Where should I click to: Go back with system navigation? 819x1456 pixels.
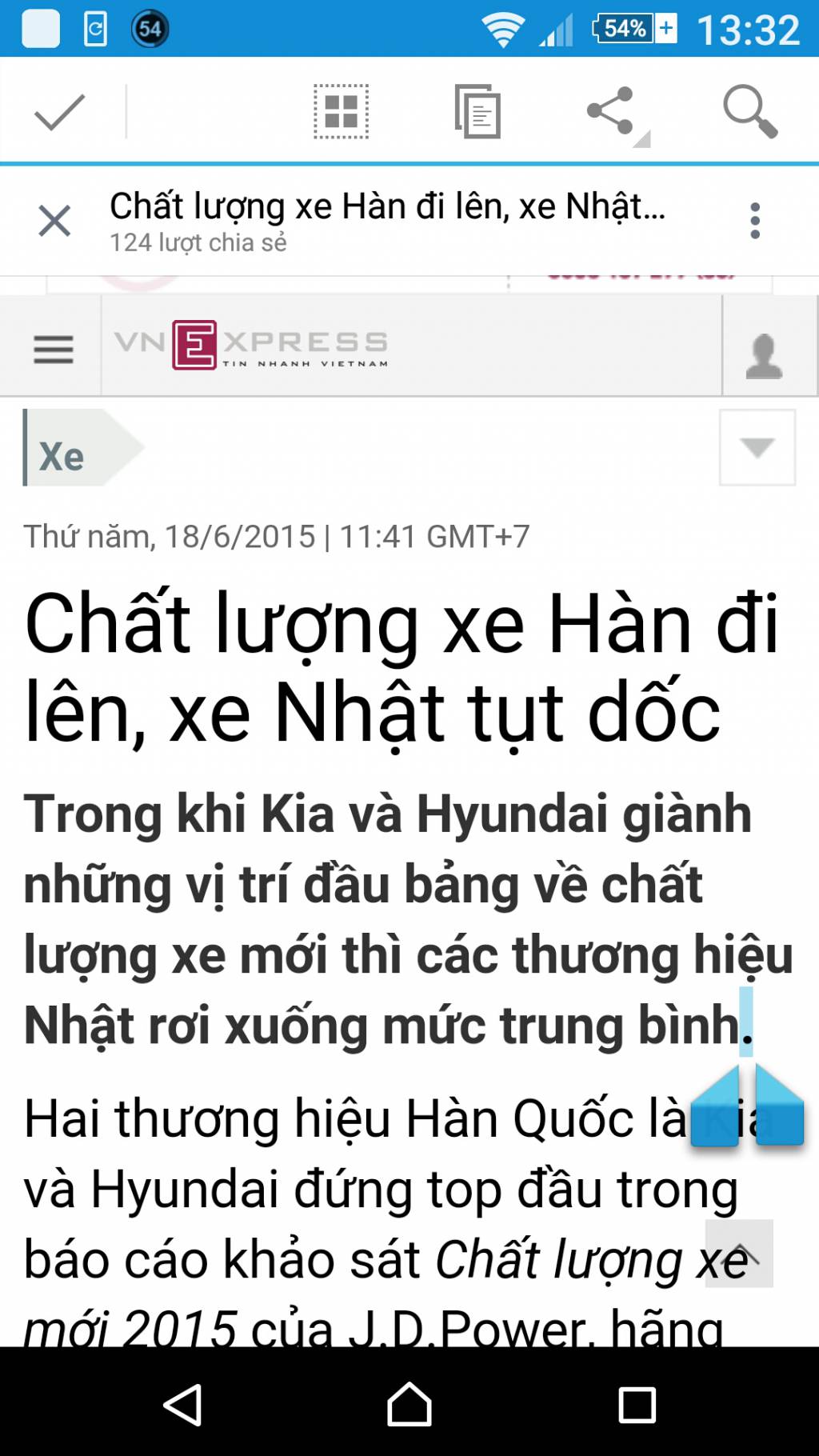[x=182, y=1405]
